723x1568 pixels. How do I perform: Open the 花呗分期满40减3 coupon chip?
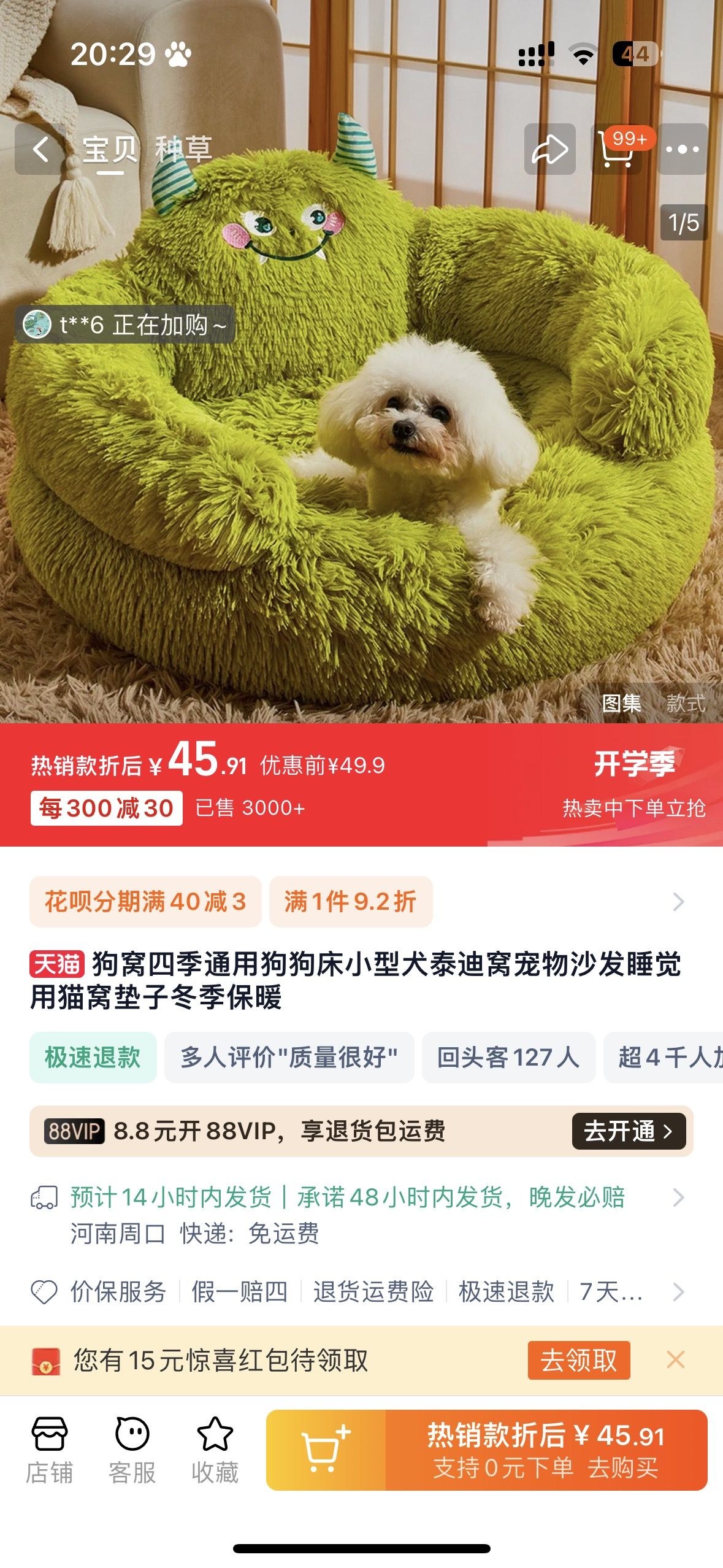[x=145, y=902]
